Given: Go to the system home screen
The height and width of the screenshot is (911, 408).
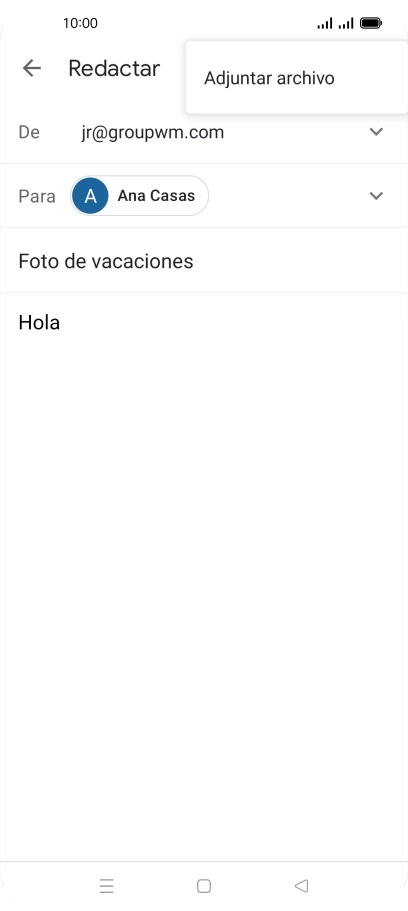Looking at the screenshot, I should pos(204,886).
